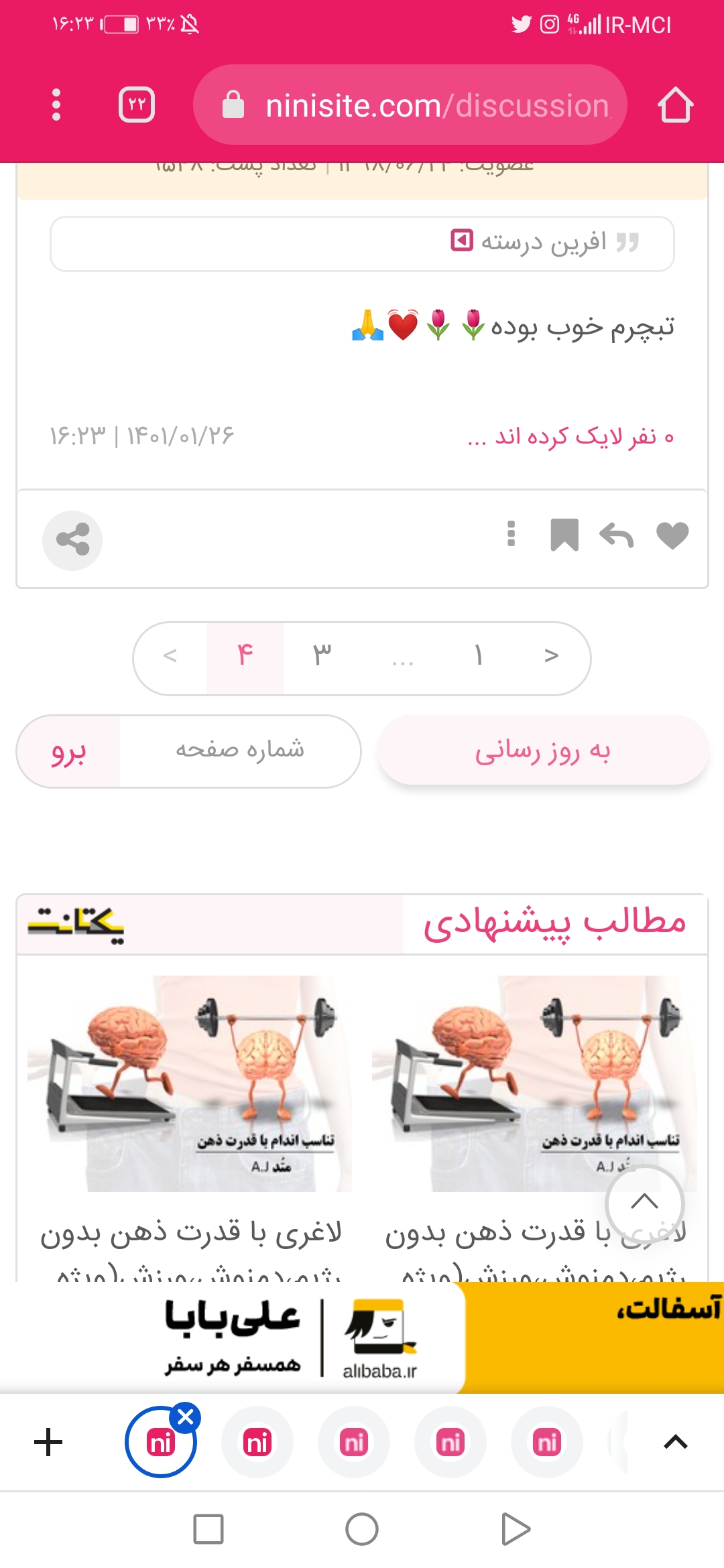The height and width of the screenshot is (1568, 724).
Task: Focus the شماره صفحه page number field
Action: coord(240,750)
